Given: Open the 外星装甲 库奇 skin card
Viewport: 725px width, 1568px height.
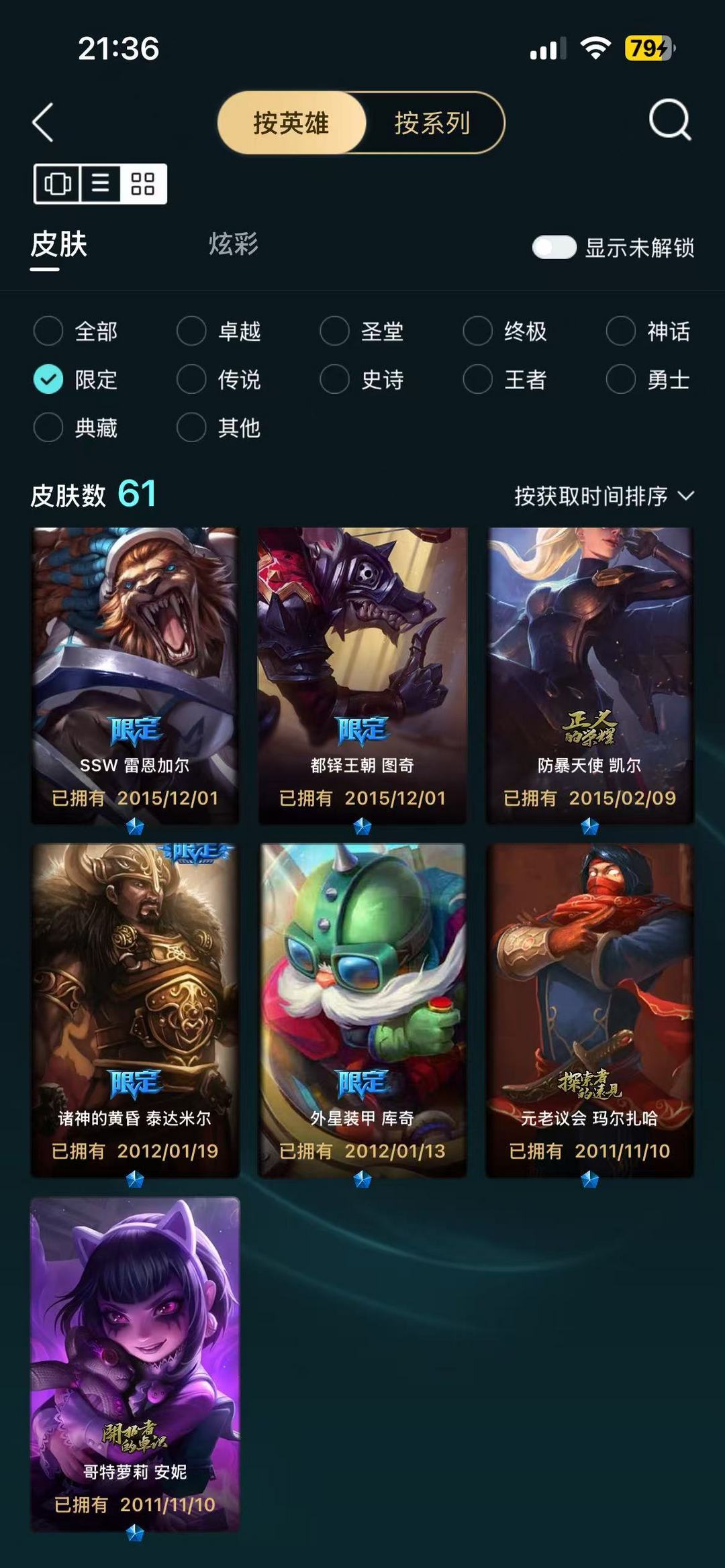Looking at the screenshot, I should 362,1010.
